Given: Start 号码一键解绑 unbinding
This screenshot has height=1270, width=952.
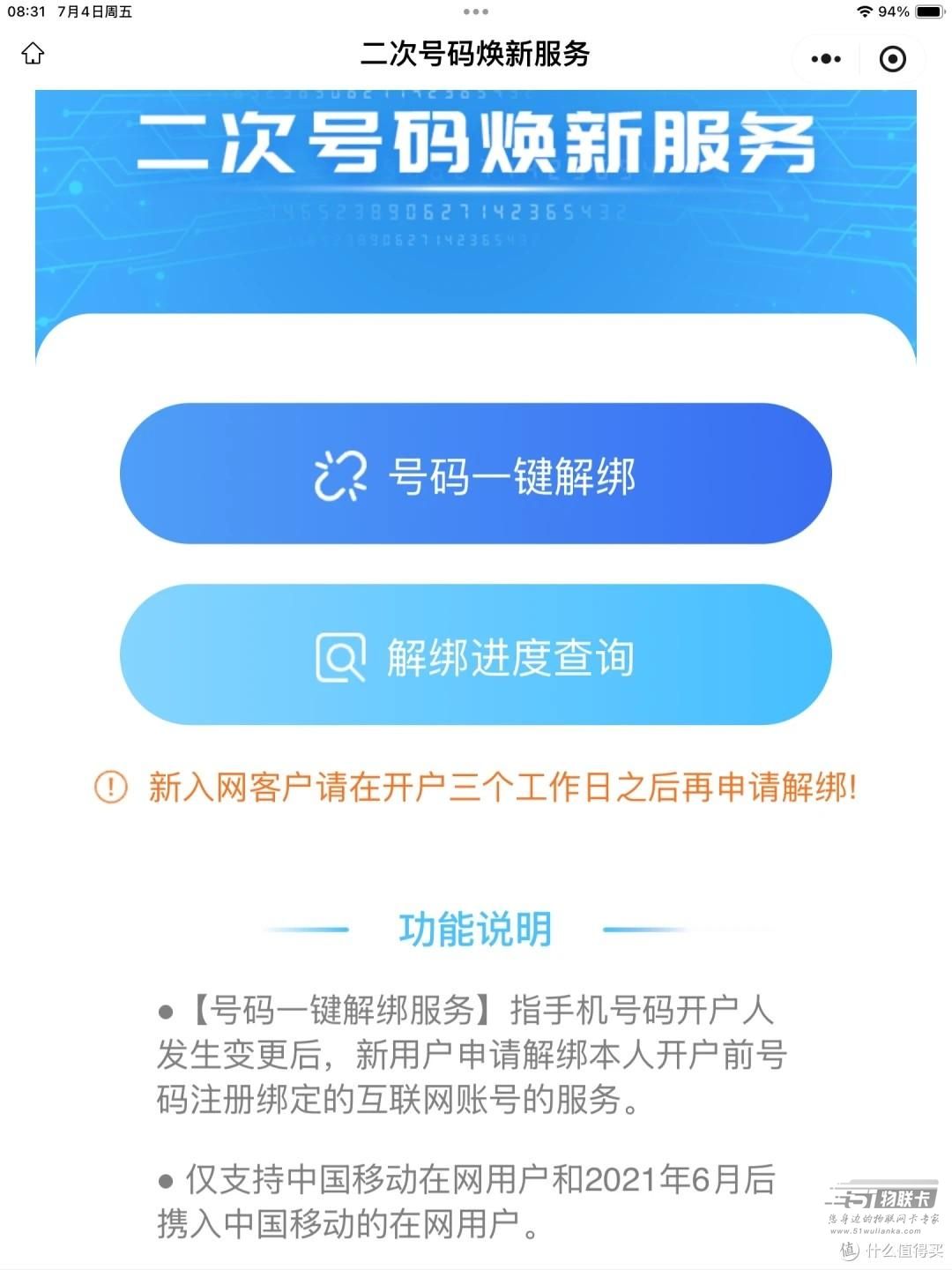Looking at the screenshot, I should [x=476, y=474].
